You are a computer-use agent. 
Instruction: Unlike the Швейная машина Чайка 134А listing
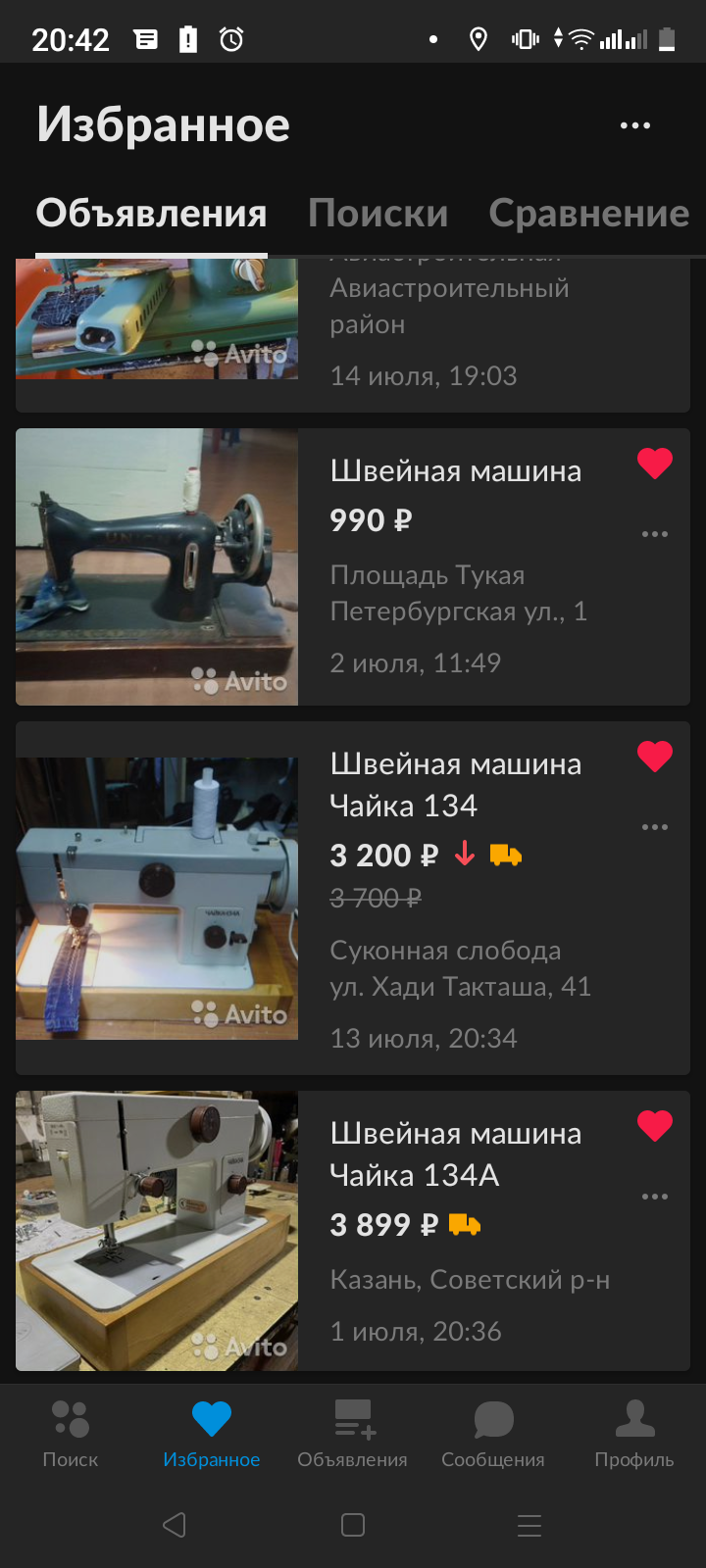[x=654, y=1125]
